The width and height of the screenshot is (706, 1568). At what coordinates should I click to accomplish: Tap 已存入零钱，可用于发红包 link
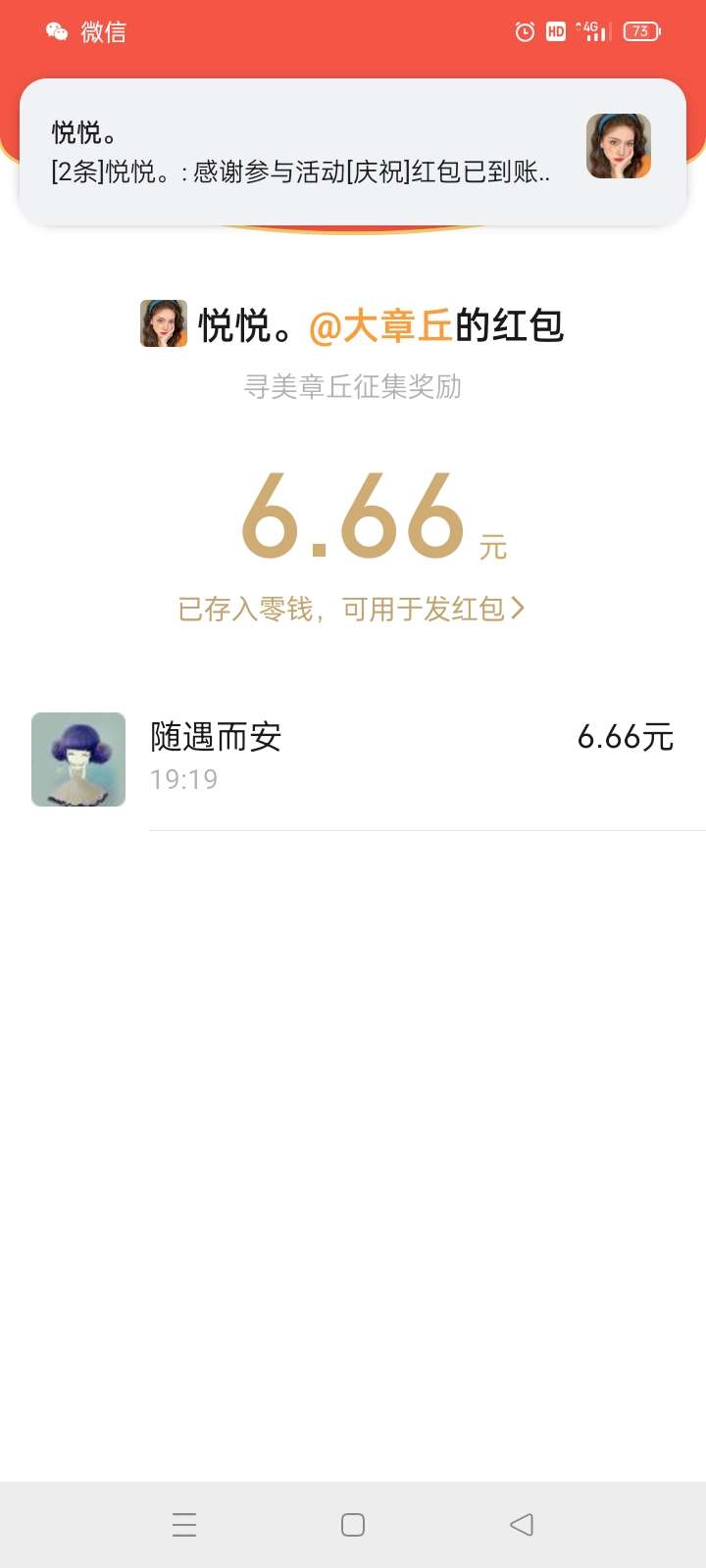tap(351, 609)
